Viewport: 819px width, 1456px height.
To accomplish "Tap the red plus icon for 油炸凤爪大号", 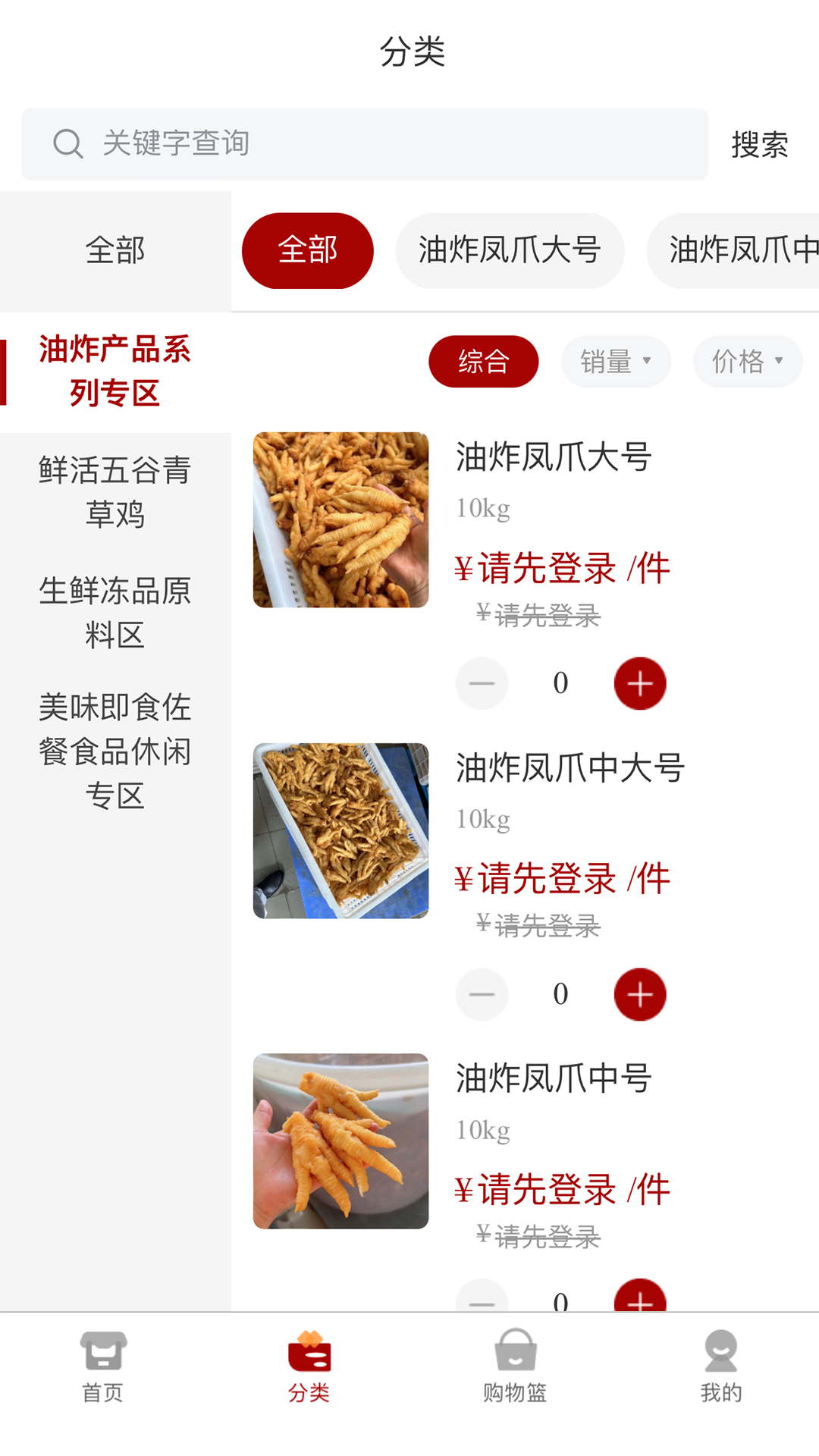I will (x=639, y=683).
